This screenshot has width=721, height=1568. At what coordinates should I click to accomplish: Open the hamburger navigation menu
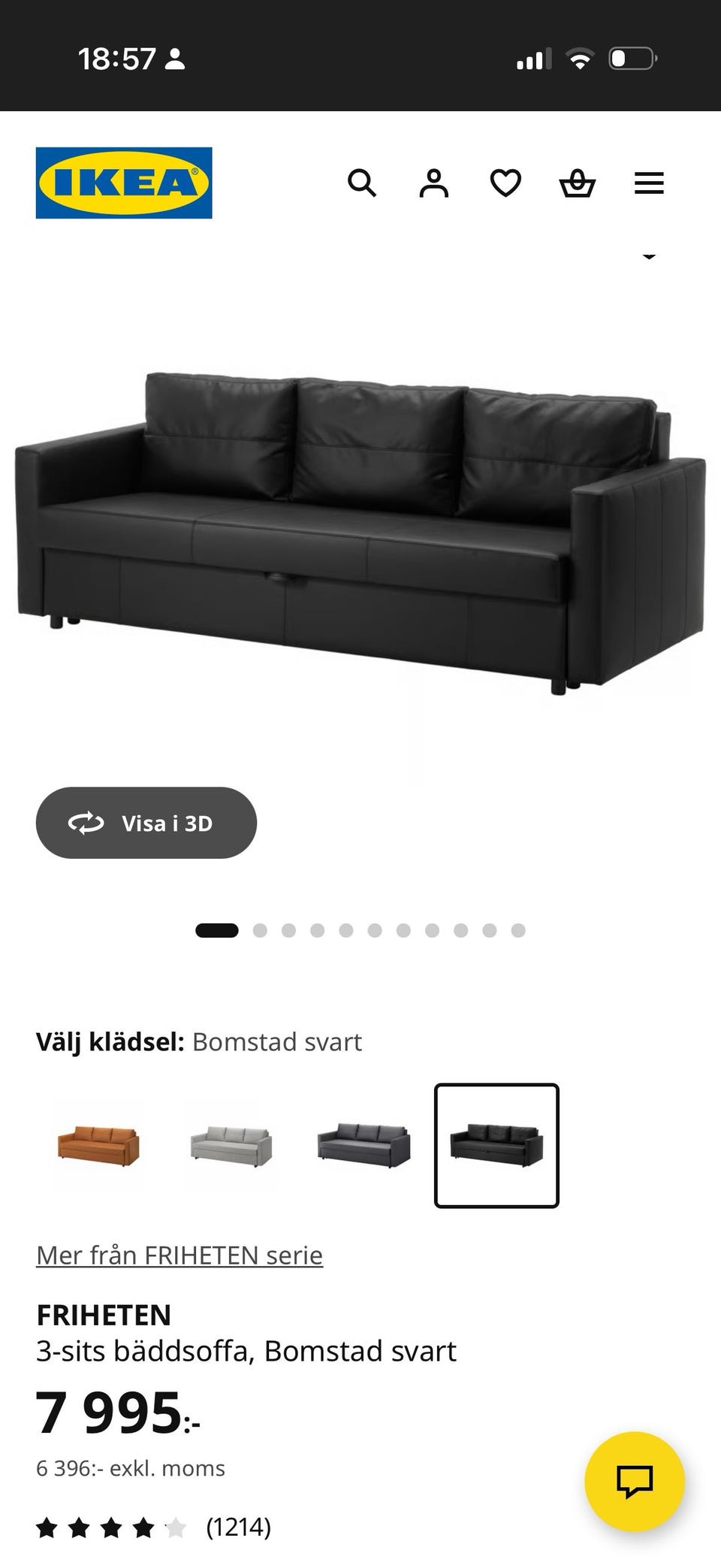coord(648,183)
